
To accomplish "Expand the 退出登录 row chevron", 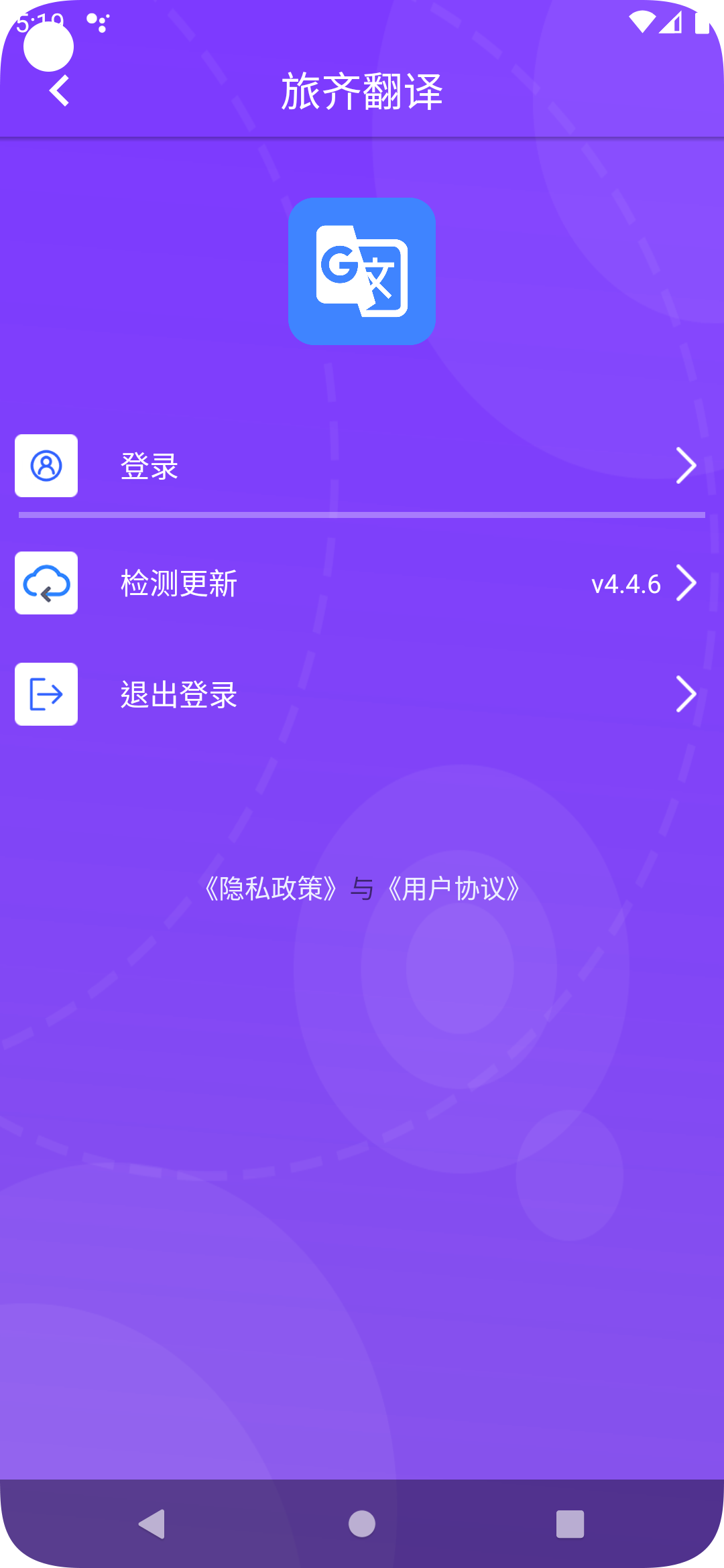I will (x=686, y=694).
